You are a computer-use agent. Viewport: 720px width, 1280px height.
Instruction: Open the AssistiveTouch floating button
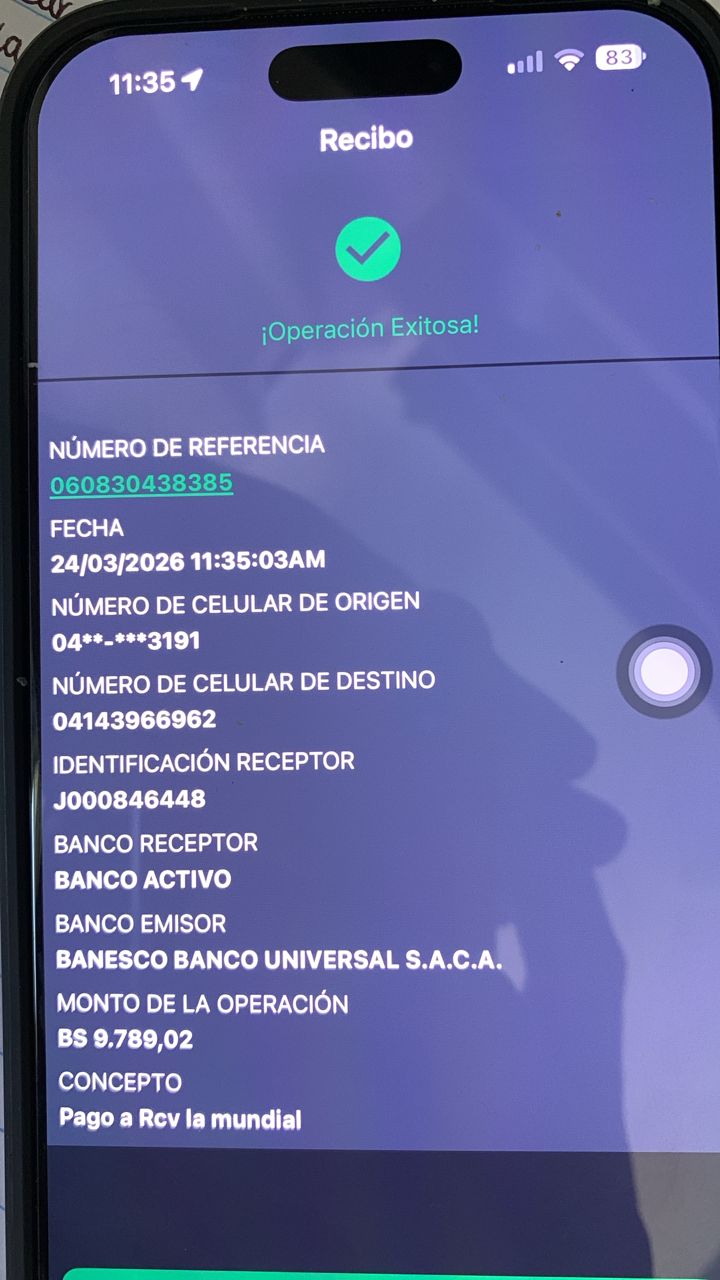coord(664,672)
